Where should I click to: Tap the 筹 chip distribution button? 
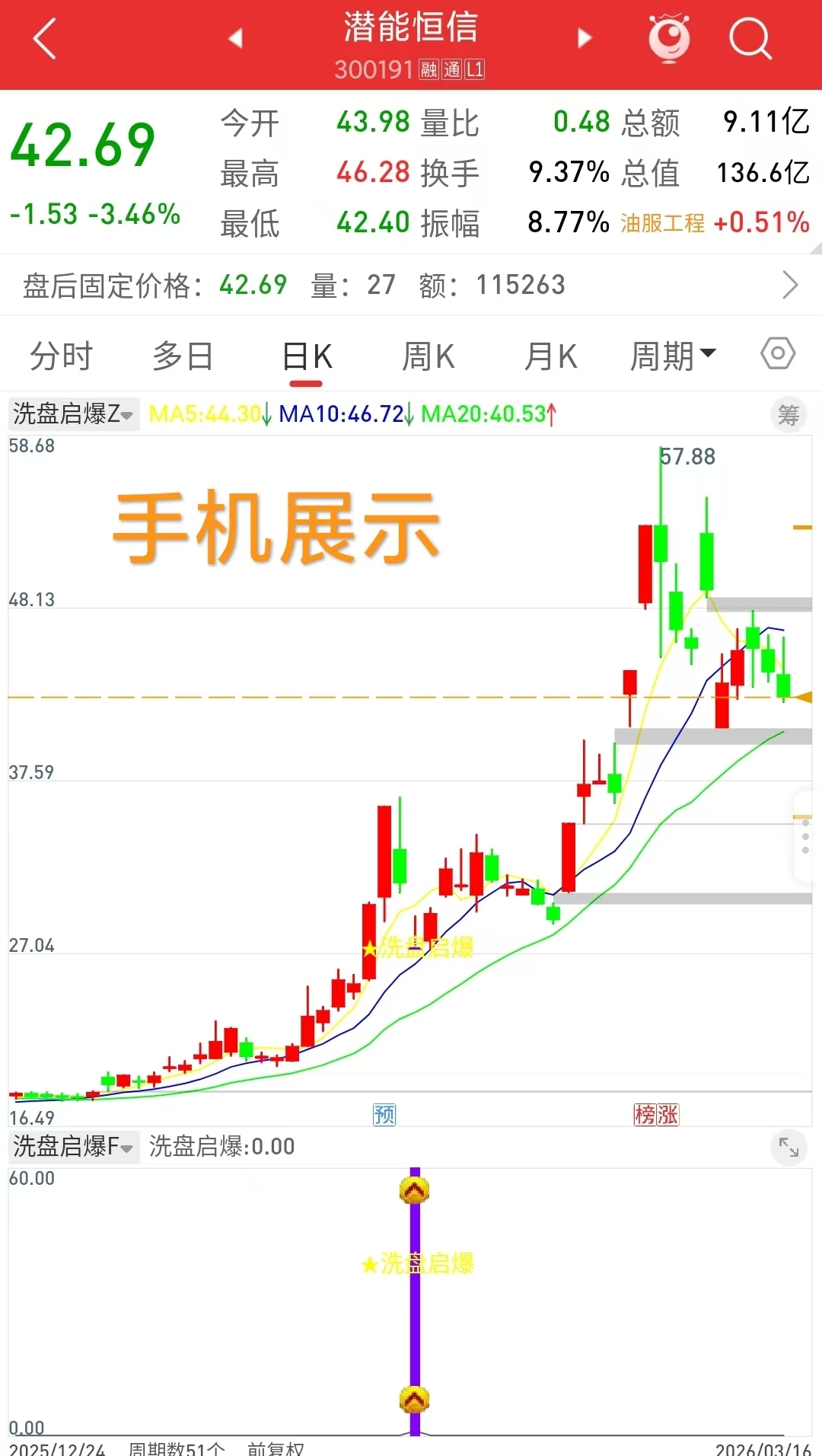[789, 415]
